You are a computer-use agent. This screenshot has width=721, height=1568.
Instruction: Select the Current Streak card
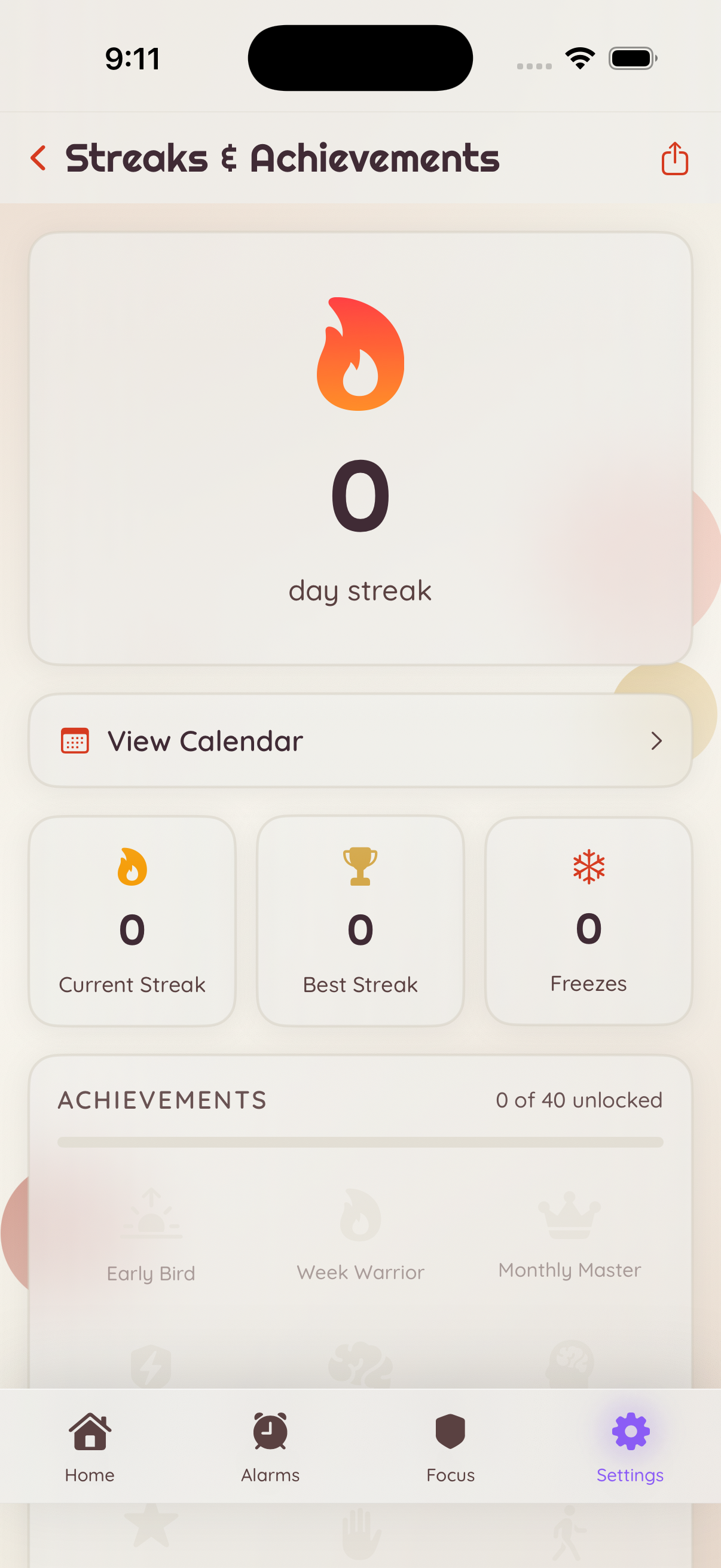[x=132, y=919]
